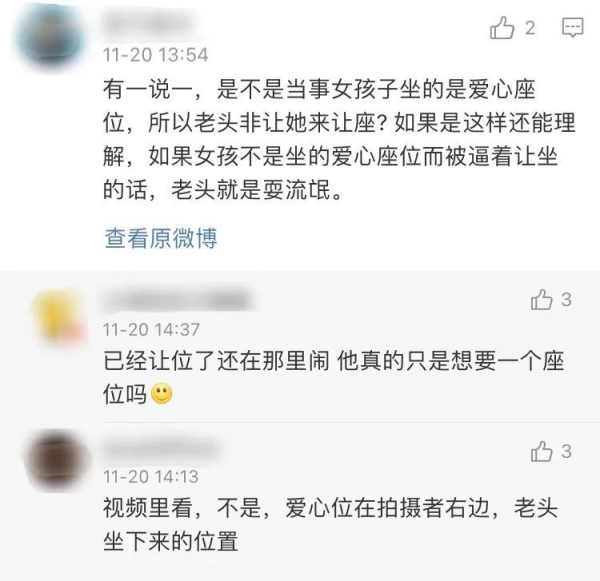Open the 查看原微博 link
The height and width of the screenshot is (581, 600).
click(x=160, y=239)
